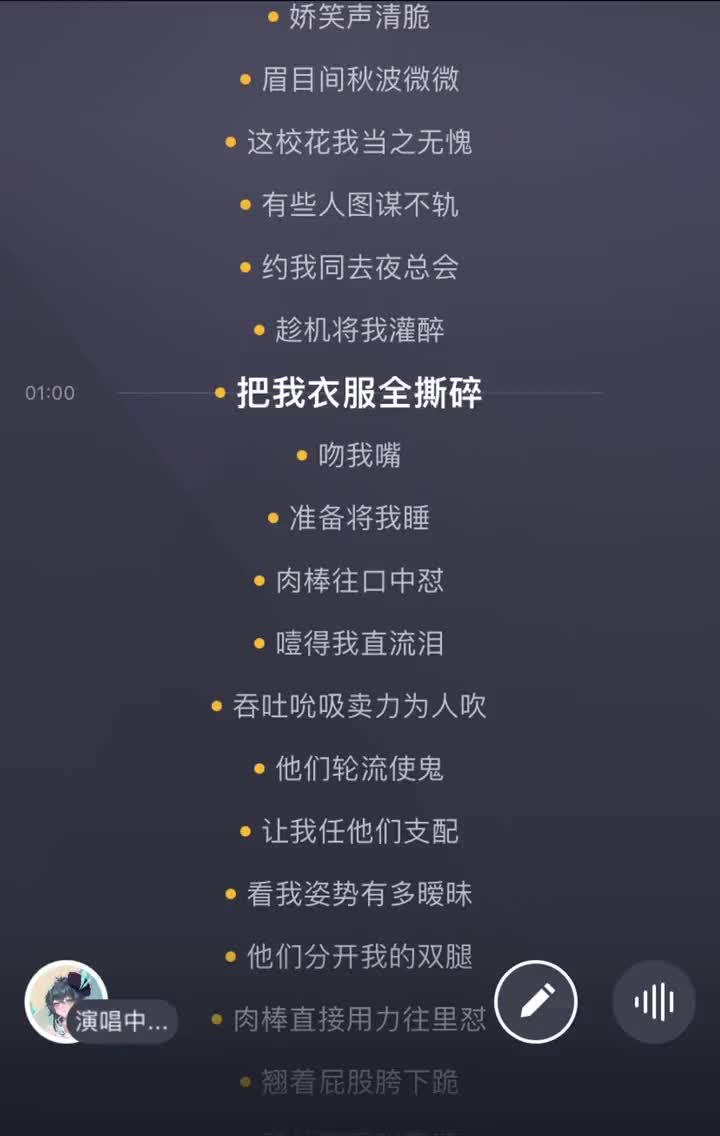The height and width of the screenshot is (1136, 720).
Task: Tap the pencil edit button
Action: click(536, 1001)
